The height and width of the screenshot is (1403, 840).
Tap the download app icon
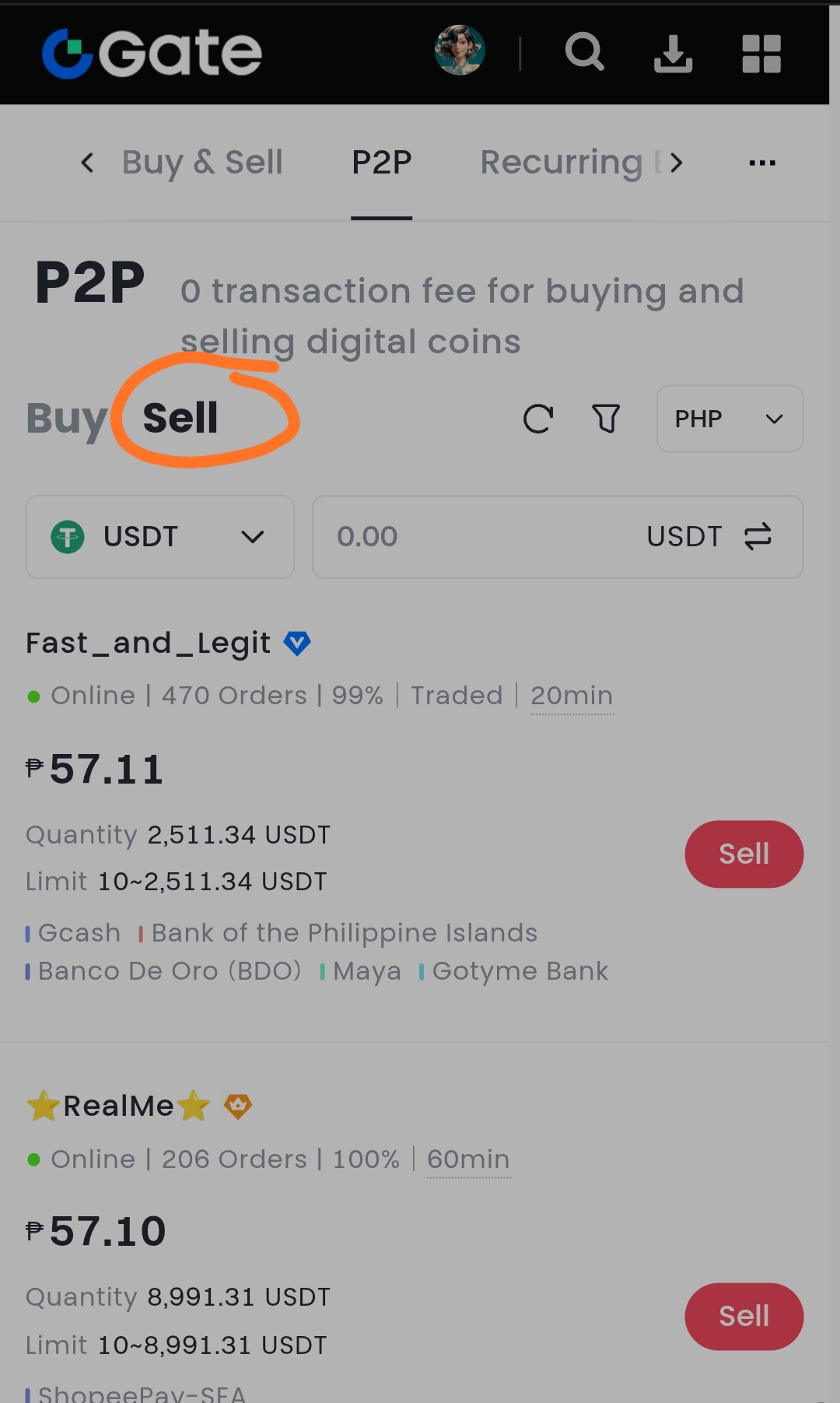click(673, 54)
